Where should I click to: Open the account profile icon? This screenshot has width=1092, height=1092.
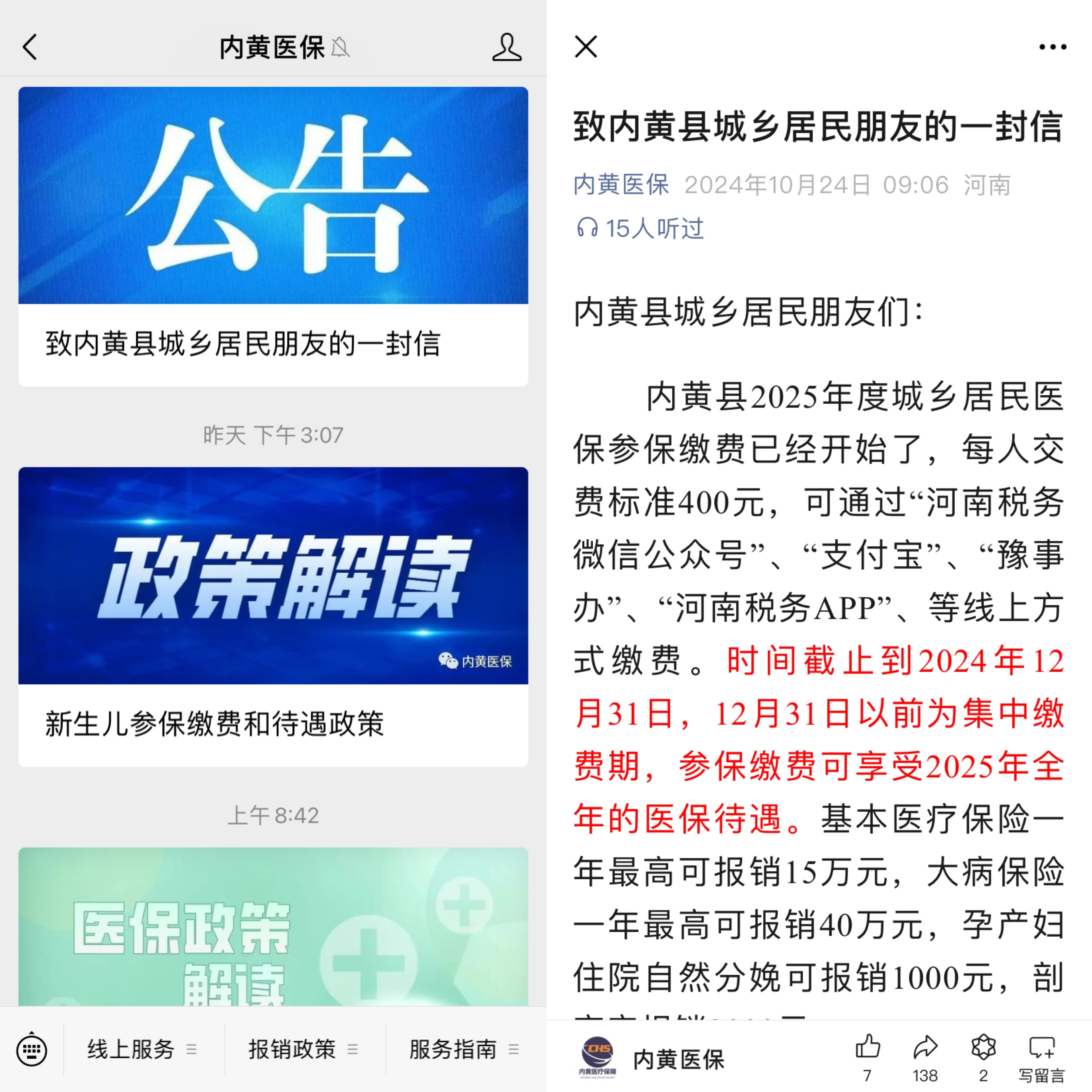point(506,47)
